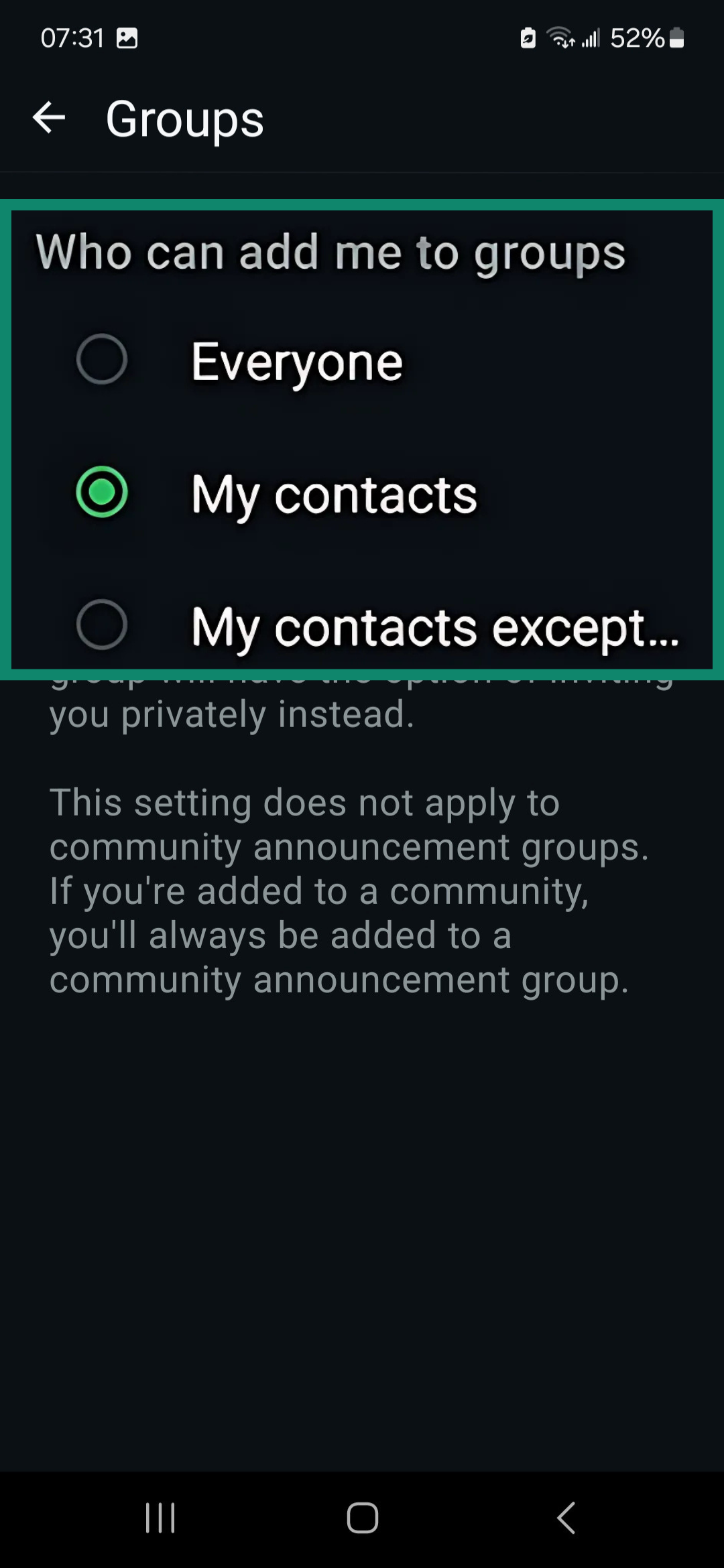The width and height of the screenshot is (724, 1568).
Task: Select Everyone as who can add you
Action: (102, 360)
